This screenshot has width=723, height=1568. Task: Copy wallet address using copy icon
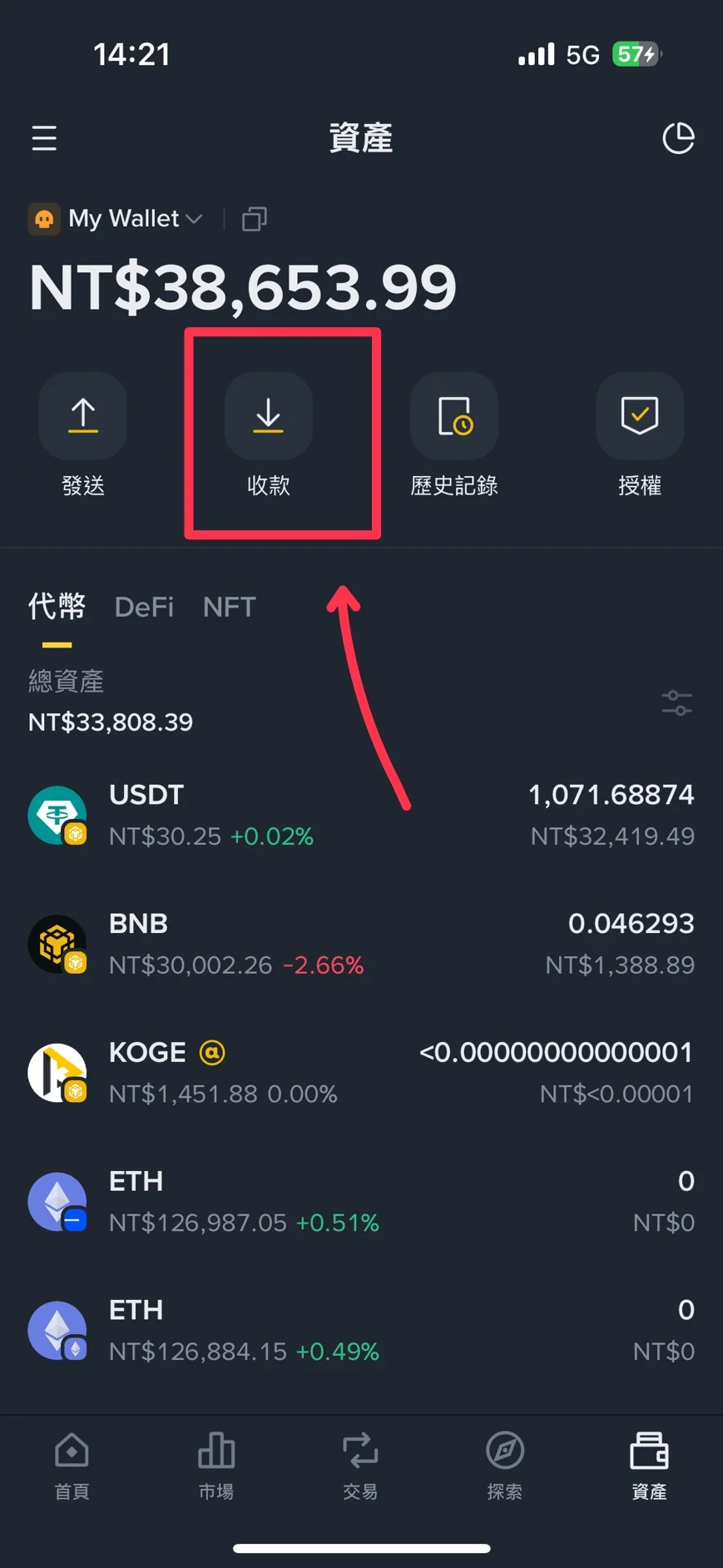tap(254, 218)
